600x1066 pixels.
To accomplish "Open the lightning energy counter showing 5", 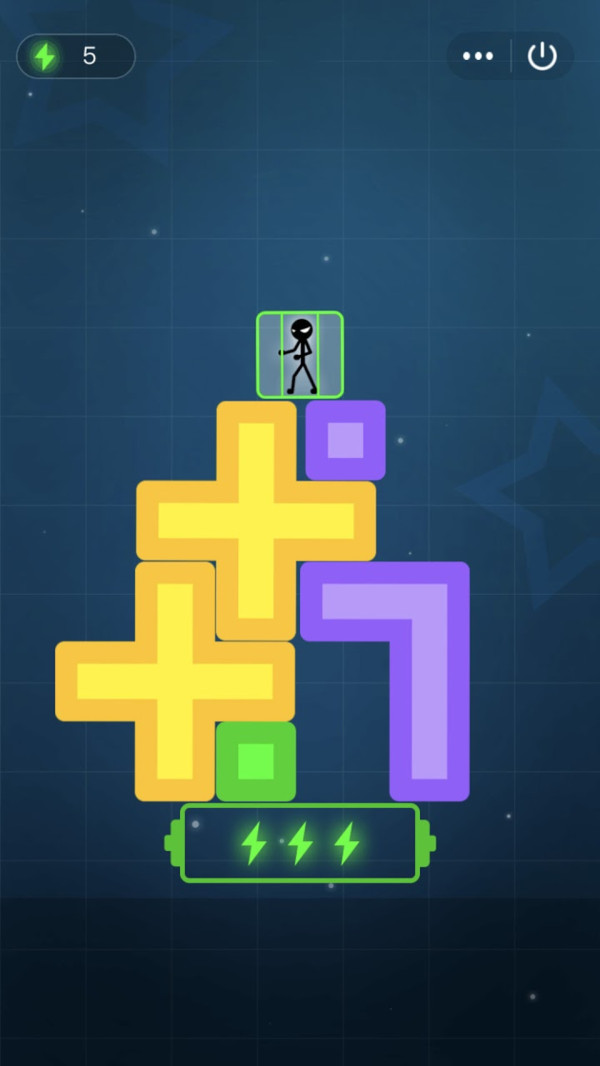I will tap(75, 56).
